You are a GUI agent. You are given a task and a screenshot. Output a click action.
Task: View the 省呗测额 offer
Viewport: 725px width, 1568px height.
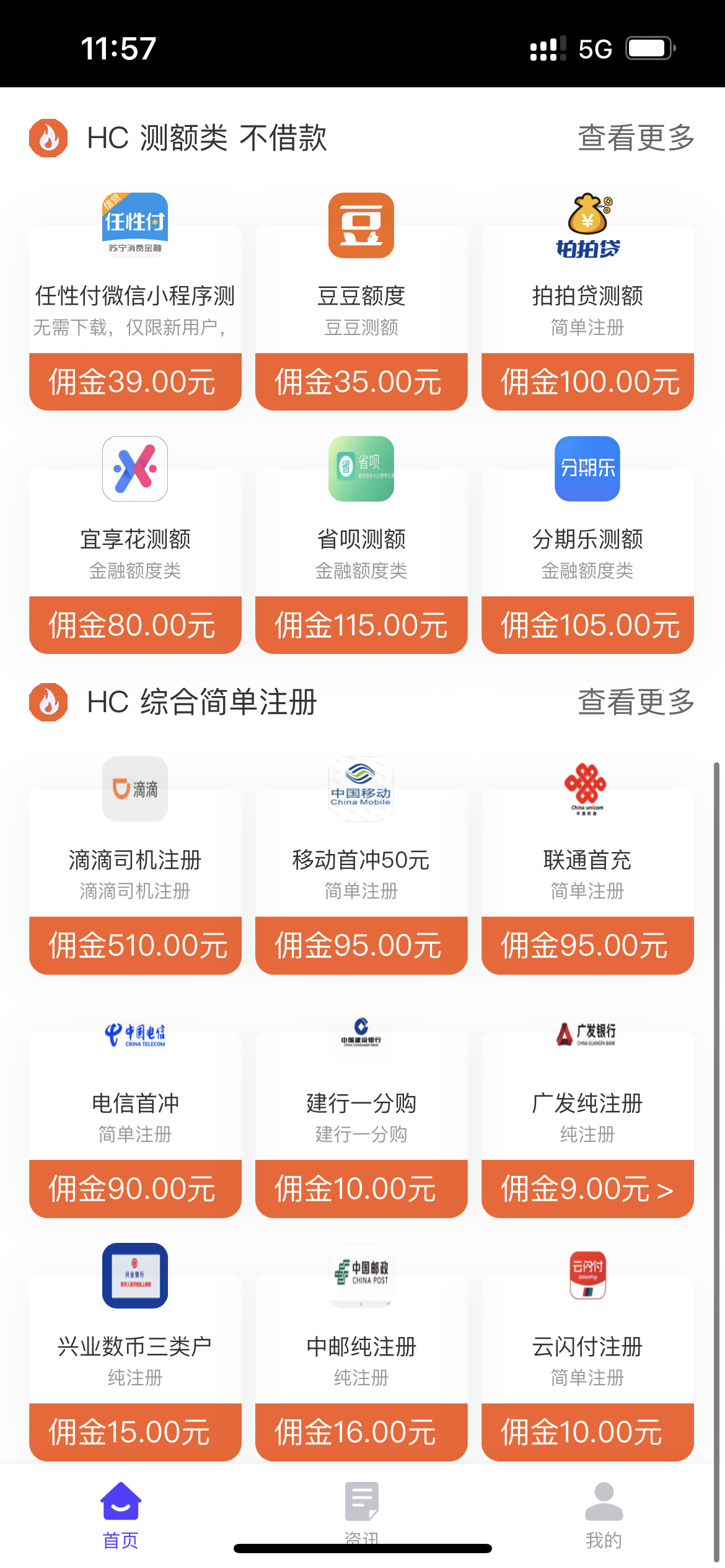click(x=361, y=545)
